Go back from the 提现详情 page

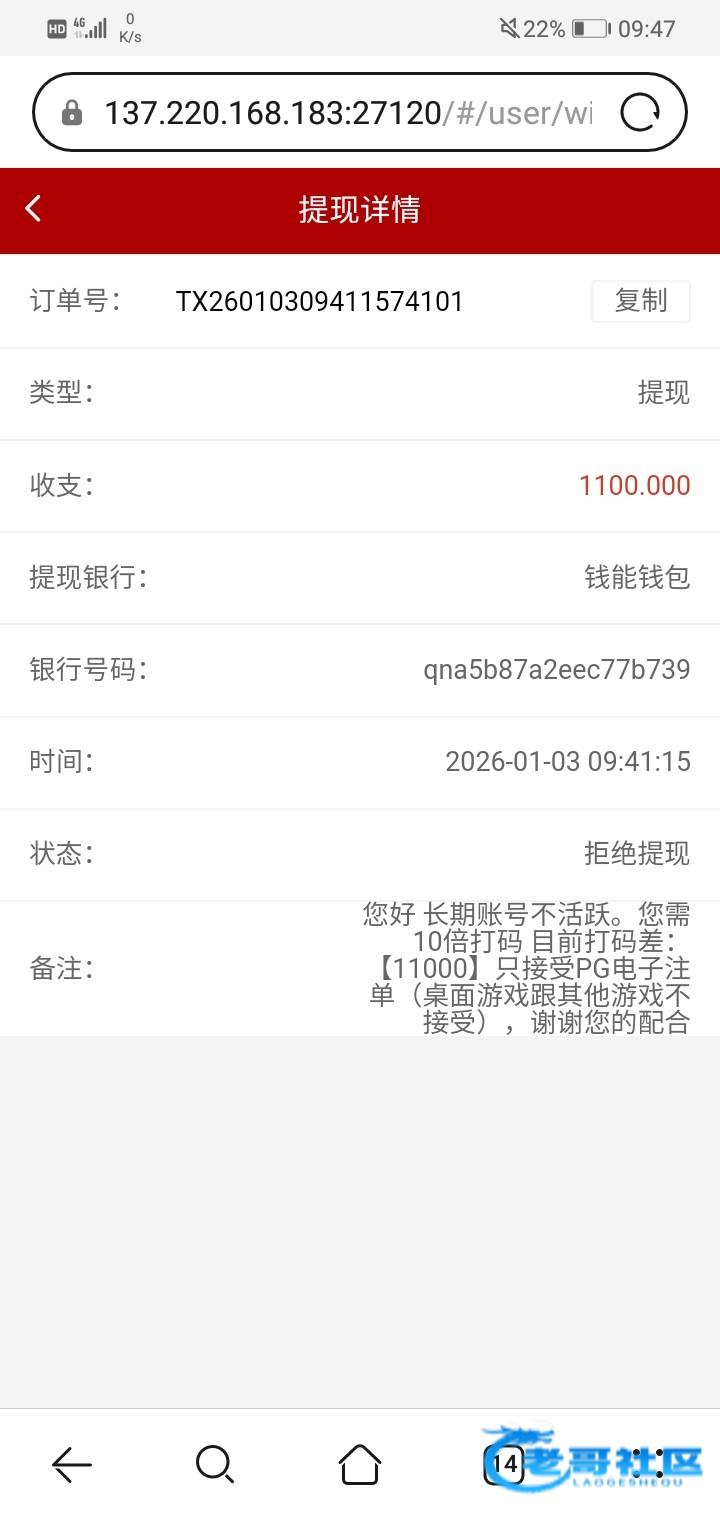(34, 209)
